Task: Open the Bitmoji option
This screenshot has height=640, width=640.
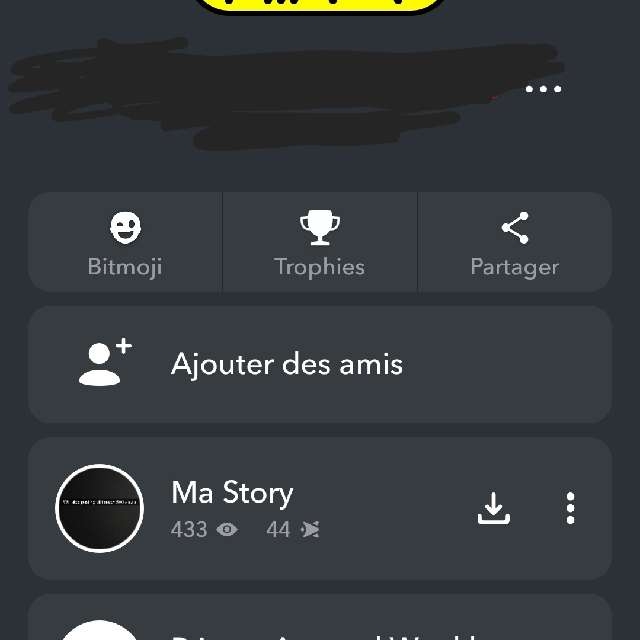Action: (x=125, y=243)
